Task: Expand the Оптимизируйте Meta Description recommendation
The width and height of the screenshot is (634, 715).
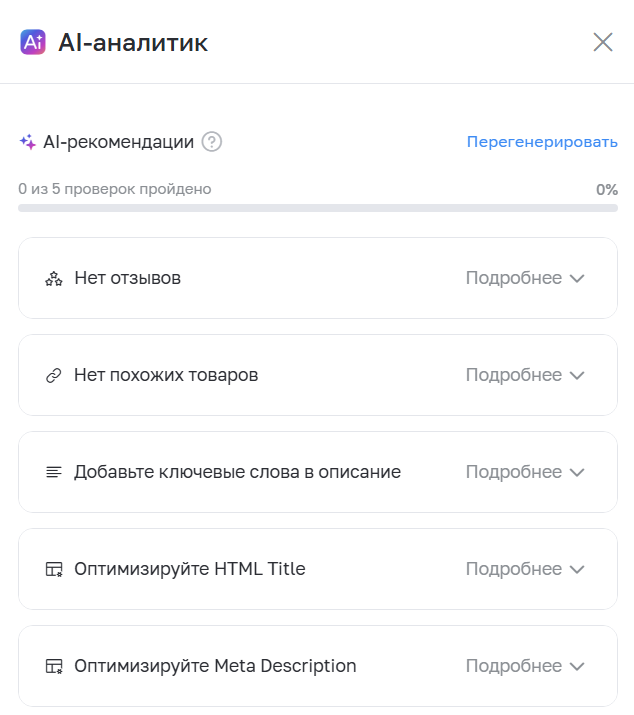Action: tap(317, 666)
